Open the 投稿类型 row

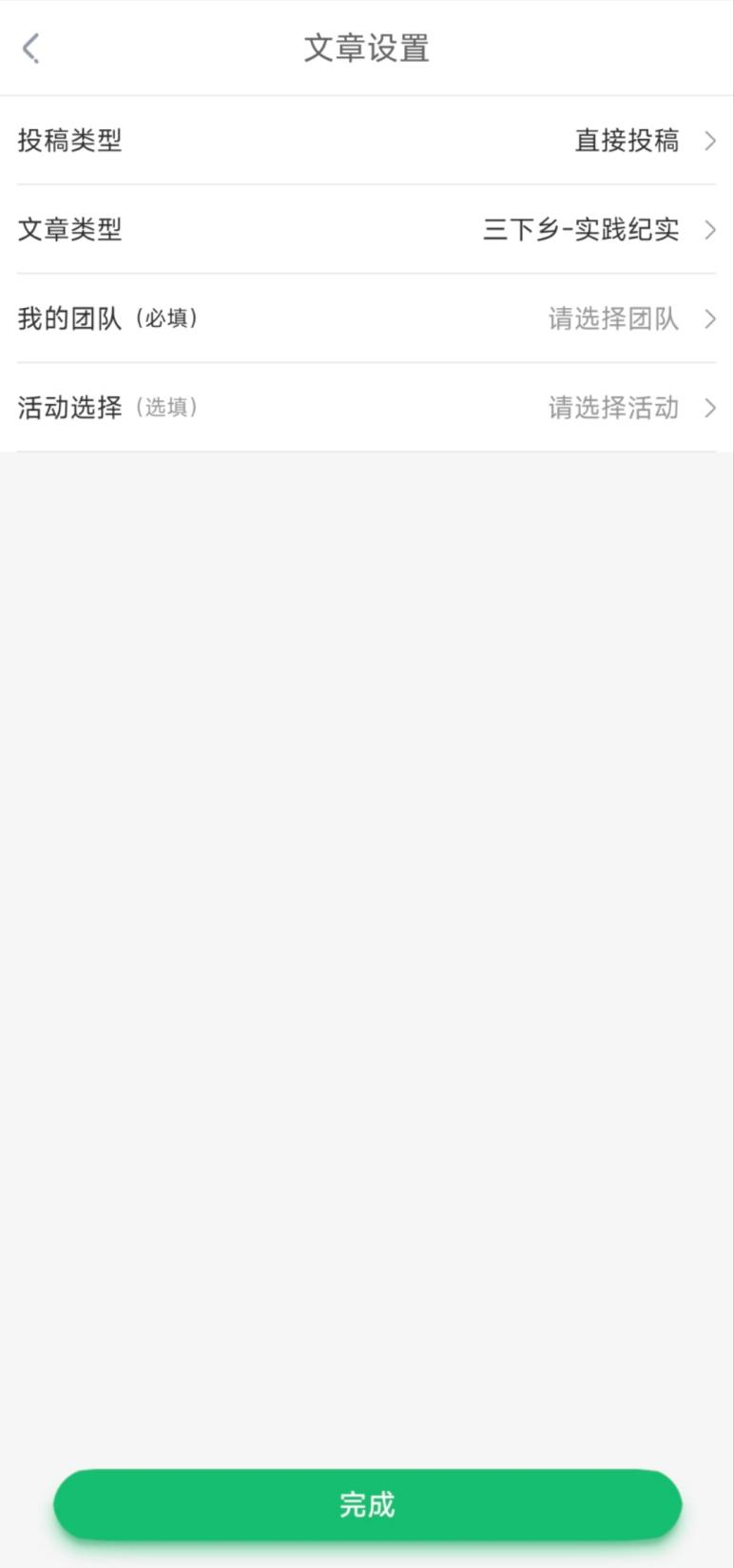pos(367,141)
